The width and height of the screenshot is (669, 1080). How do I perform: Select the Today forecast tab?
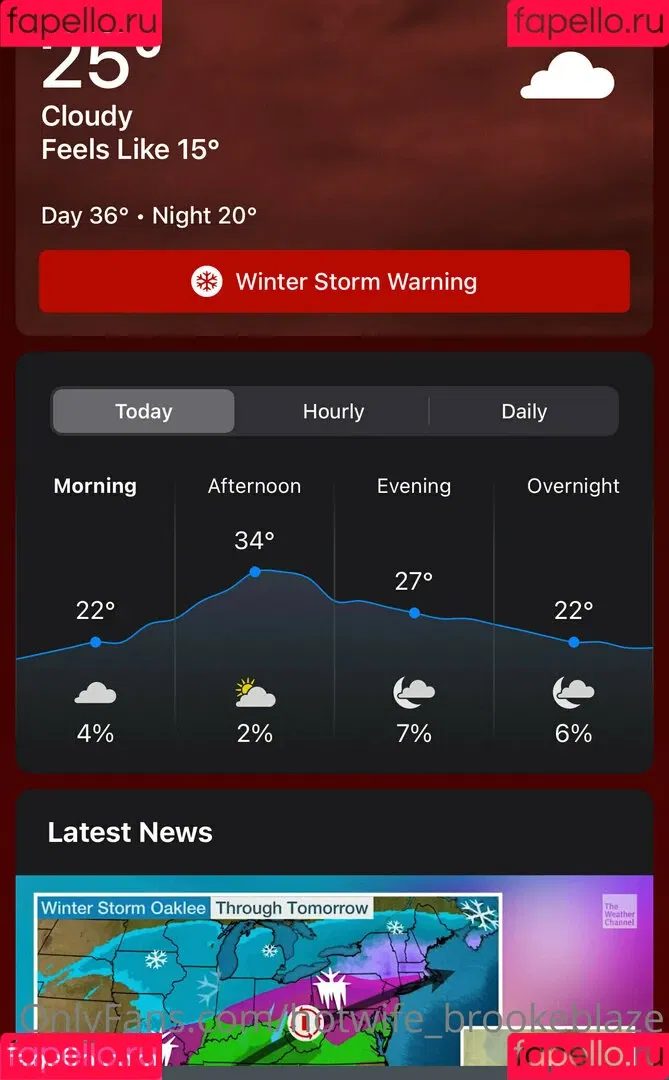[144, 411]
